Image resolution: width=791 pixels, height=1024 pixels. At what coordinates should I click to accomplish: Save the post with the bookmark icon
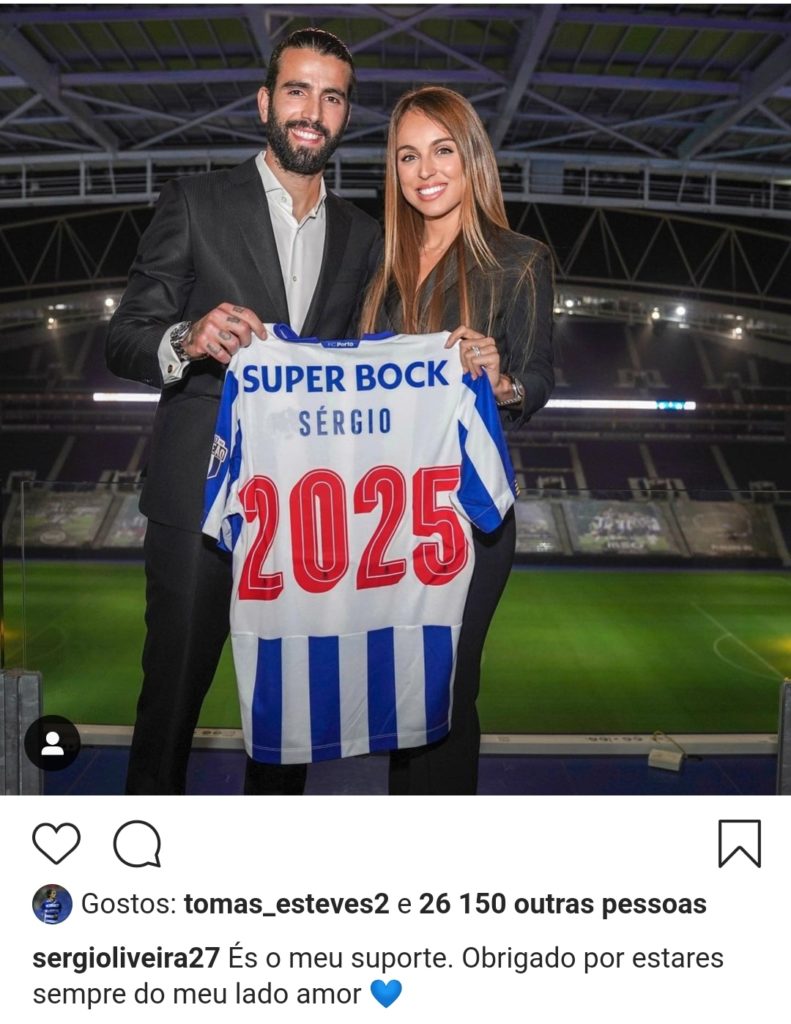[x=739, y=844]
